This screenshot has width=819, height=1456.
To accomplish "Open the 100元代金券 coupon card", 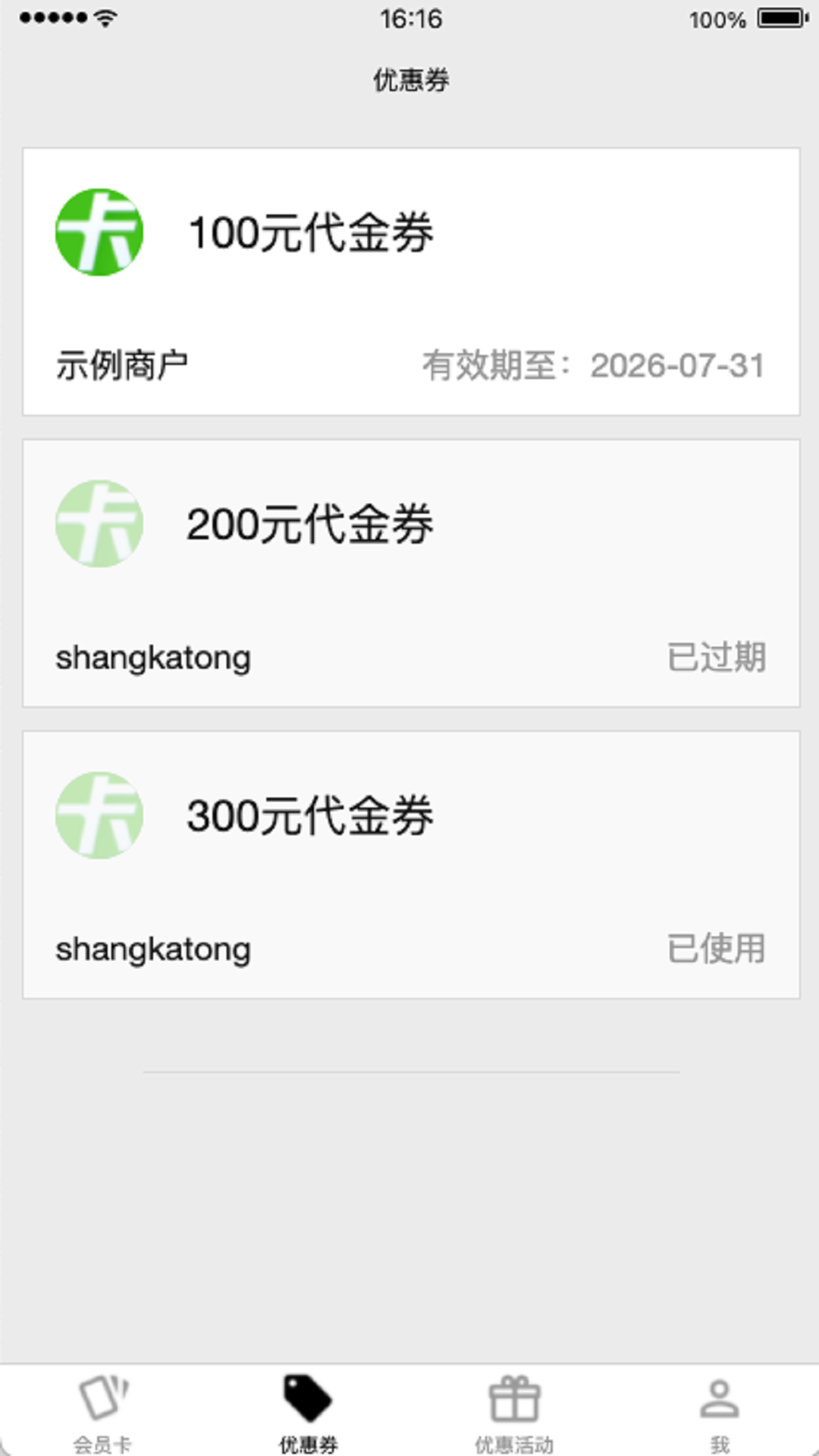I will 409,279.
